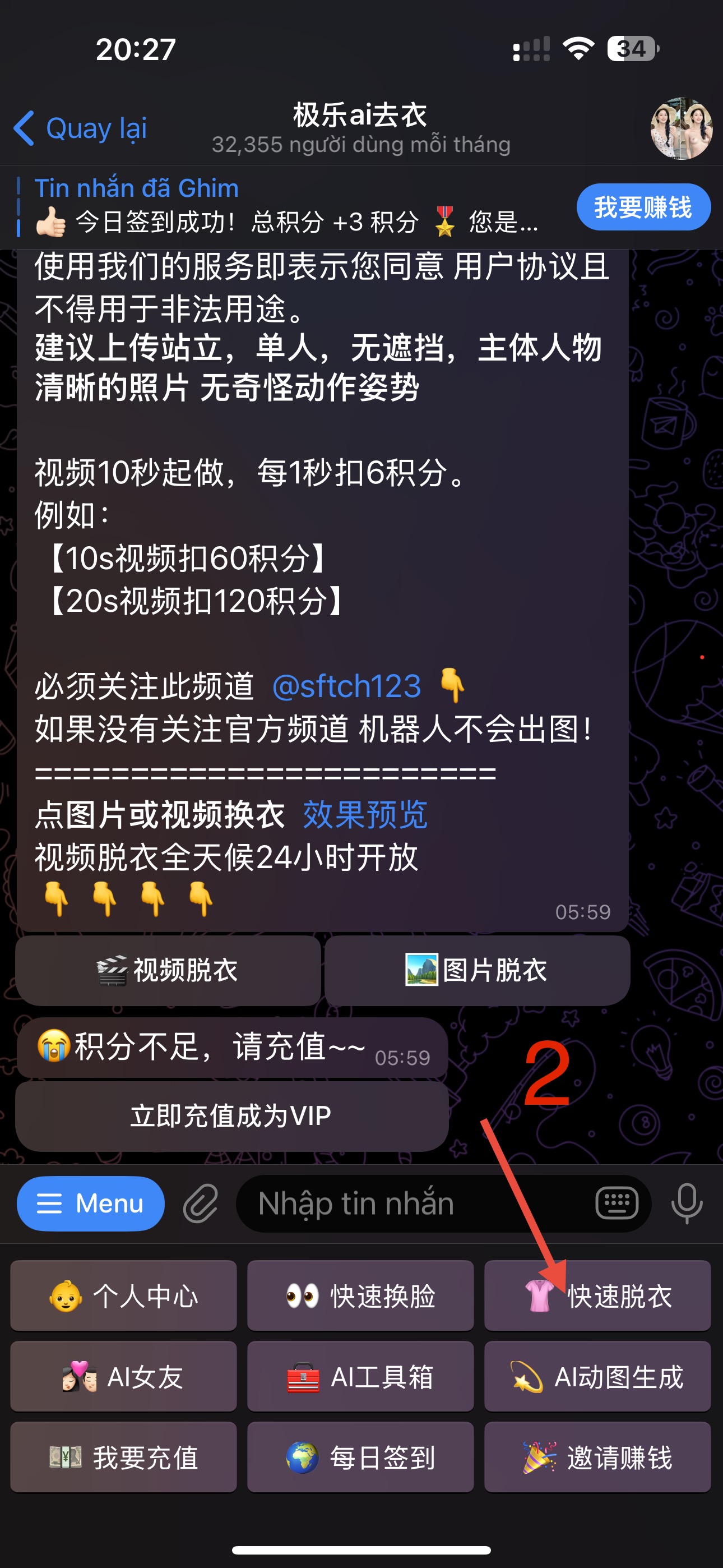Select 每日签到 keyboard button
This screenshot has height=1568, width=723.
tap(360, 1457)
